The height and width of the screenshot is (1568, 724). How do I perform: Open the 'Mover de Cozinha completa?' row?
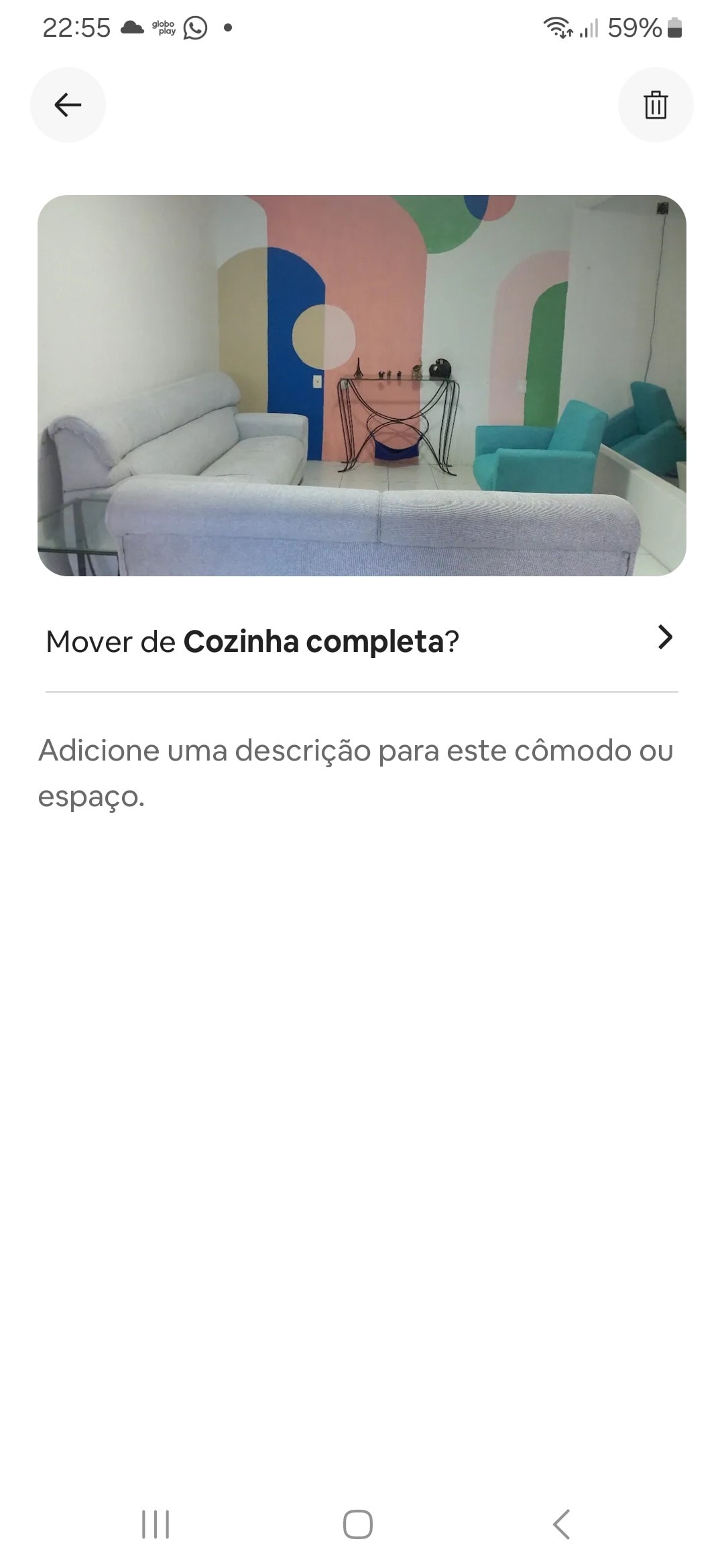362,641
